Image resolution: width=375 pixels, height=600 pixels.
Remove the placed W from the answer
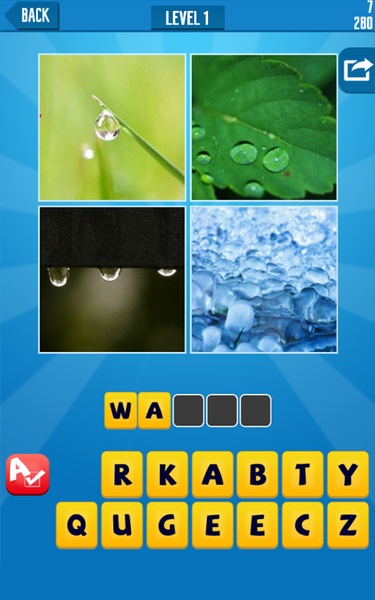(x=121, y=410)
